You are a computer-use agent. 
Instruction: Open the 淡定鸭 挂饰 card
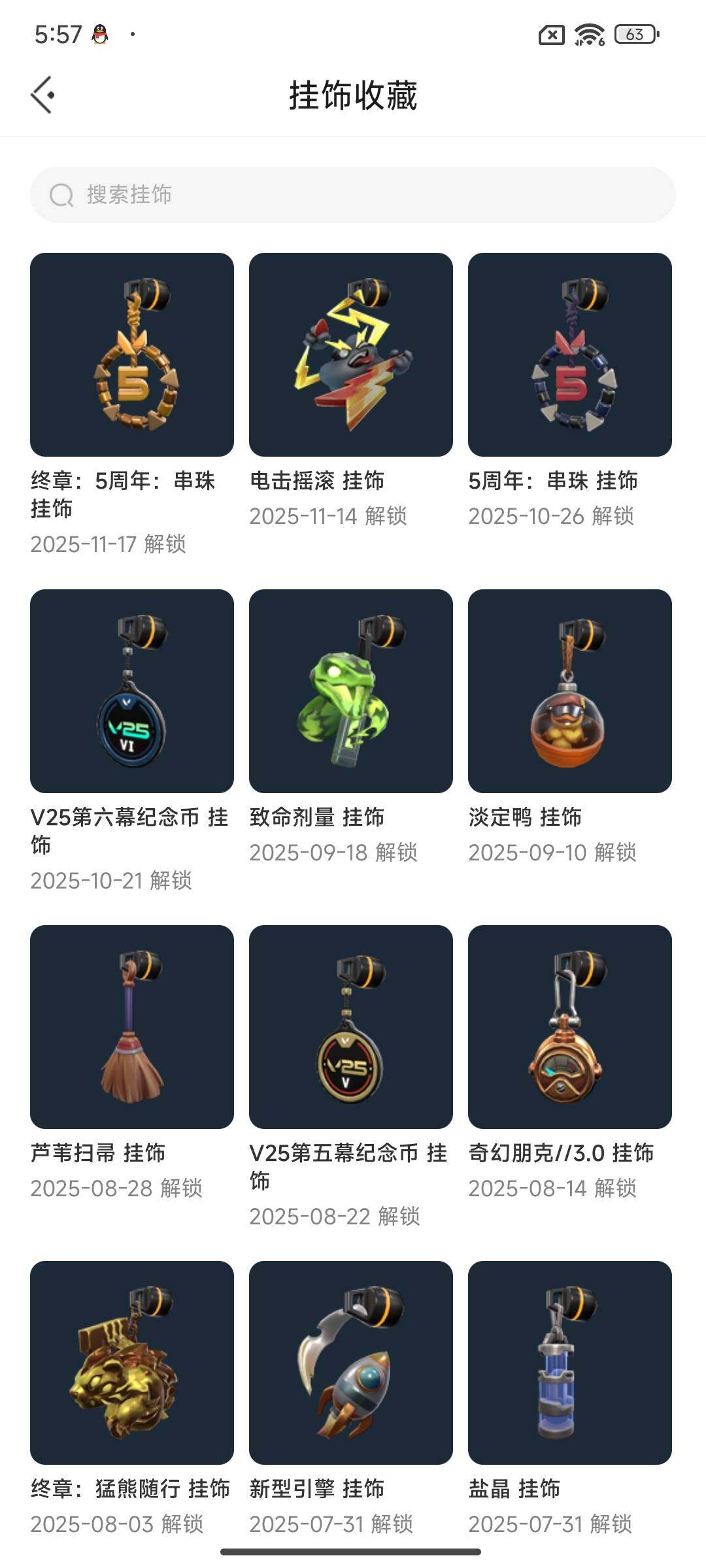[570, 691]
